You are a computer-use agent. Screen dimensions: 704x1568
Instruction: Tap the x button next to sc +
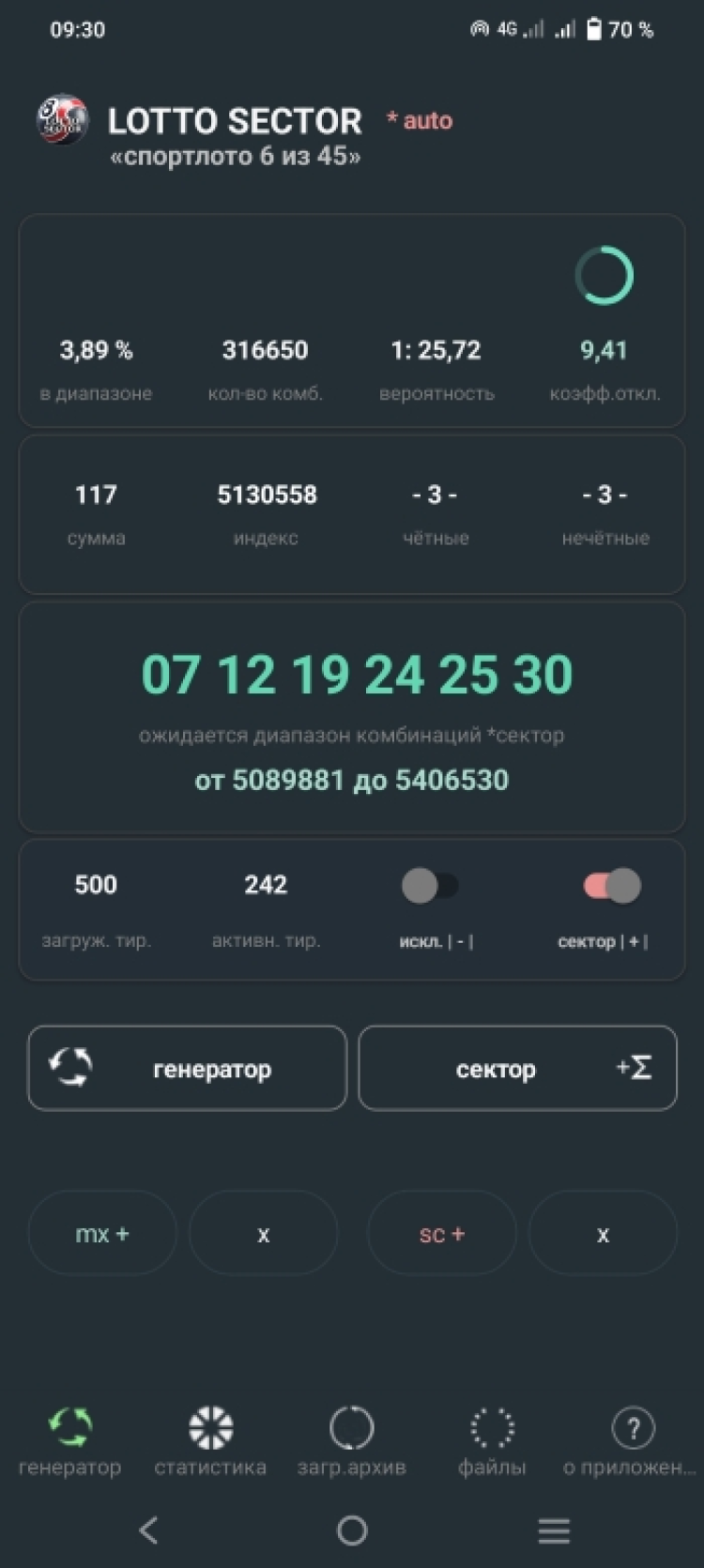point(603,1233)
